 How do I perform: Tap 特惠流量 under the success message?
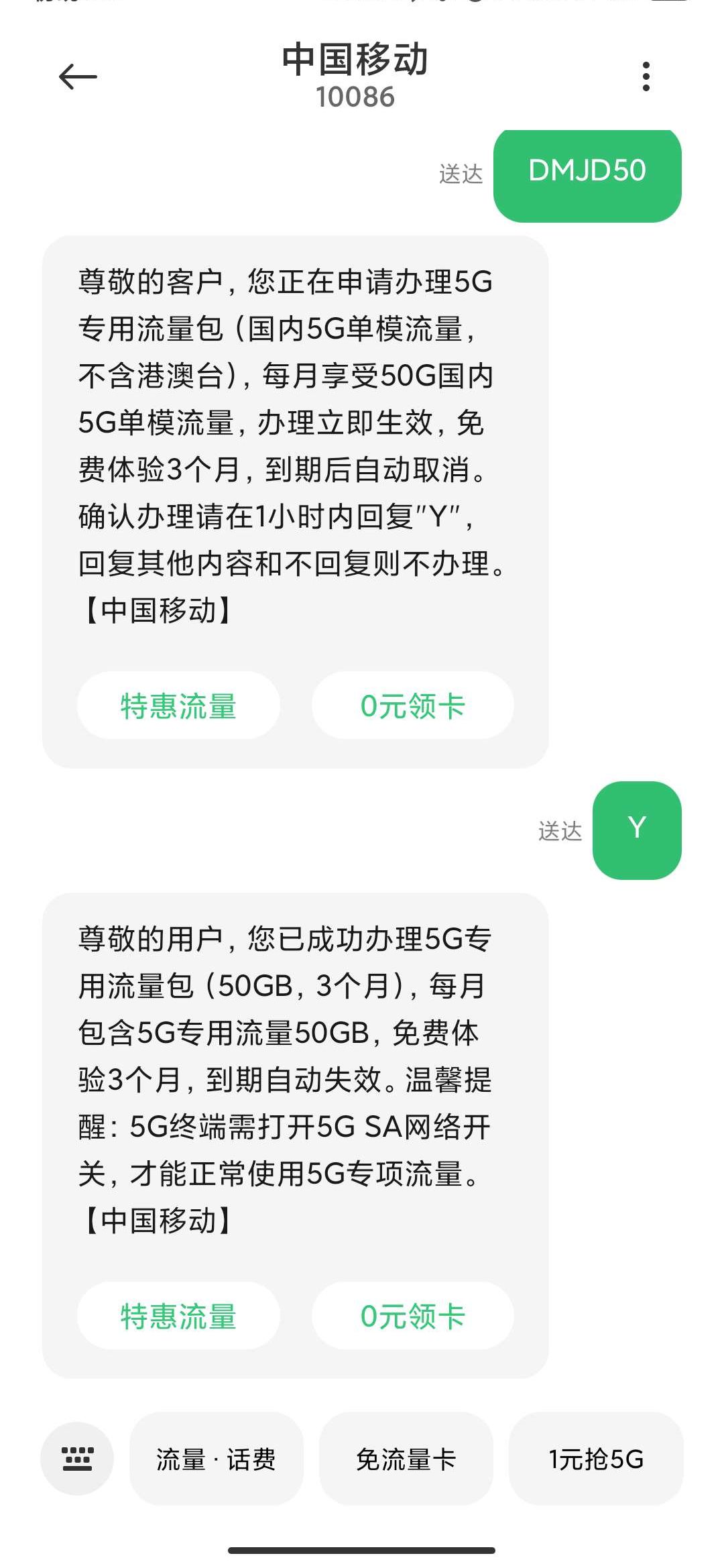[178, 1317]
